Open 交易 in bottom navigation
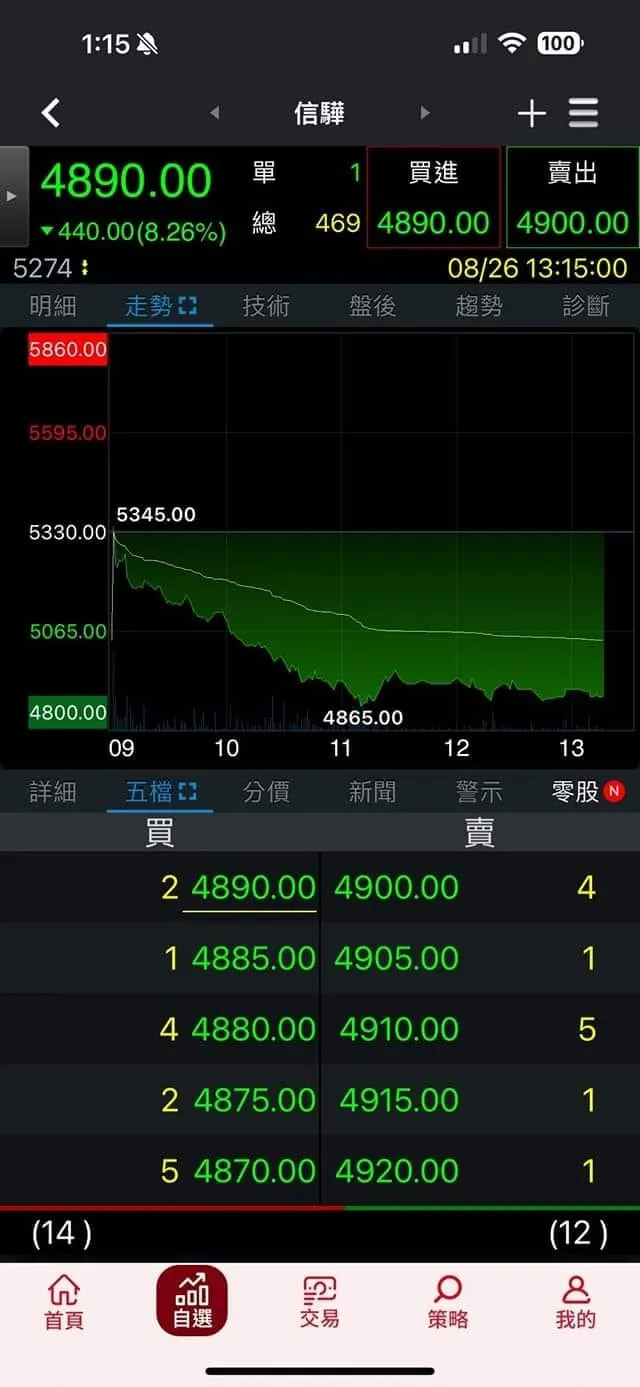Screen dimensions: 640x1387 click(x=320, y=1302)
